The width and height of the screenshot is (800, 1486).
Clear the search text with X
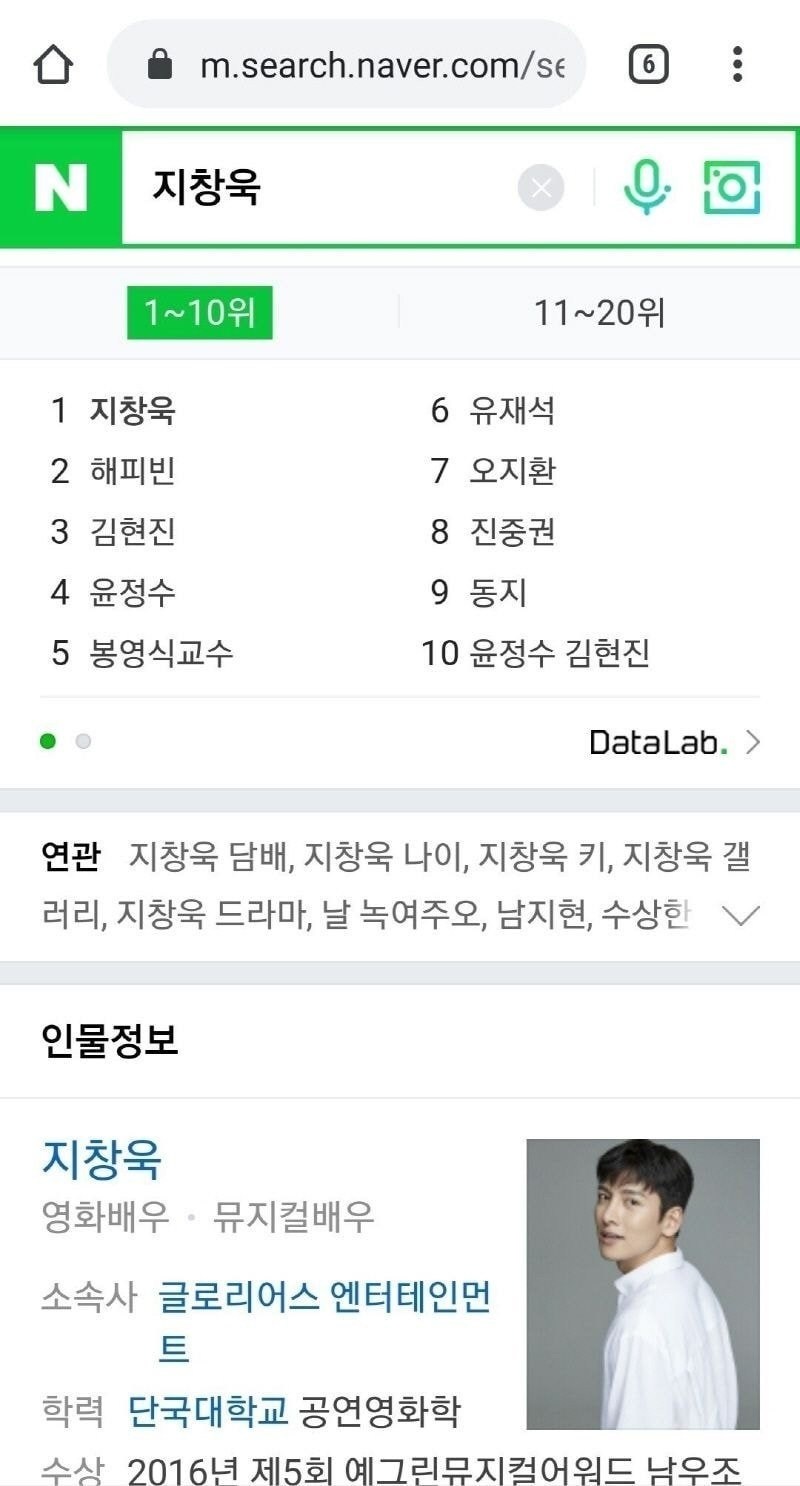[x=541, y=188]
